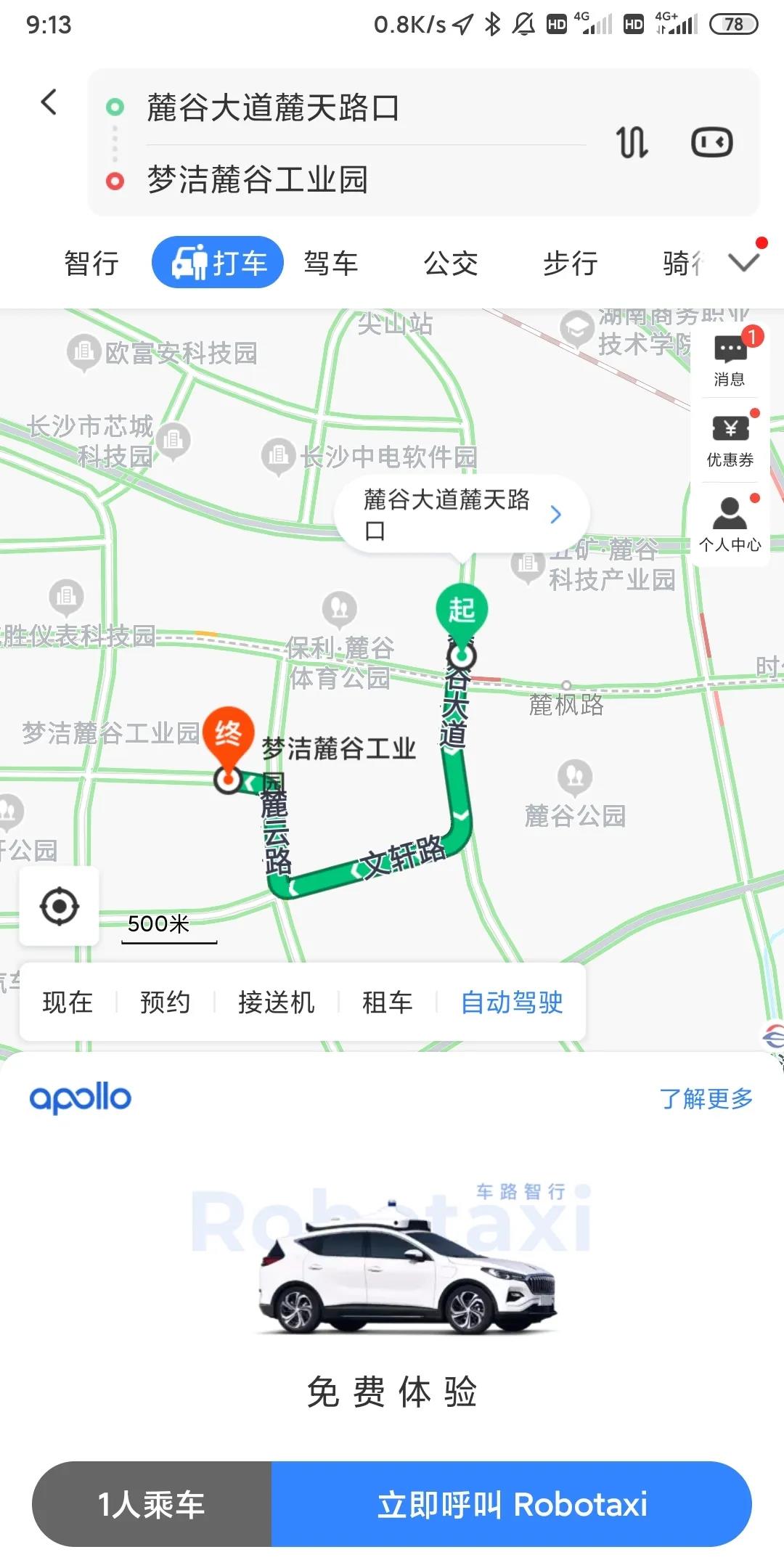The image size is (784, 1568).
Task: Switch to 现在 ride mode
Action: tap(67, 1002)
